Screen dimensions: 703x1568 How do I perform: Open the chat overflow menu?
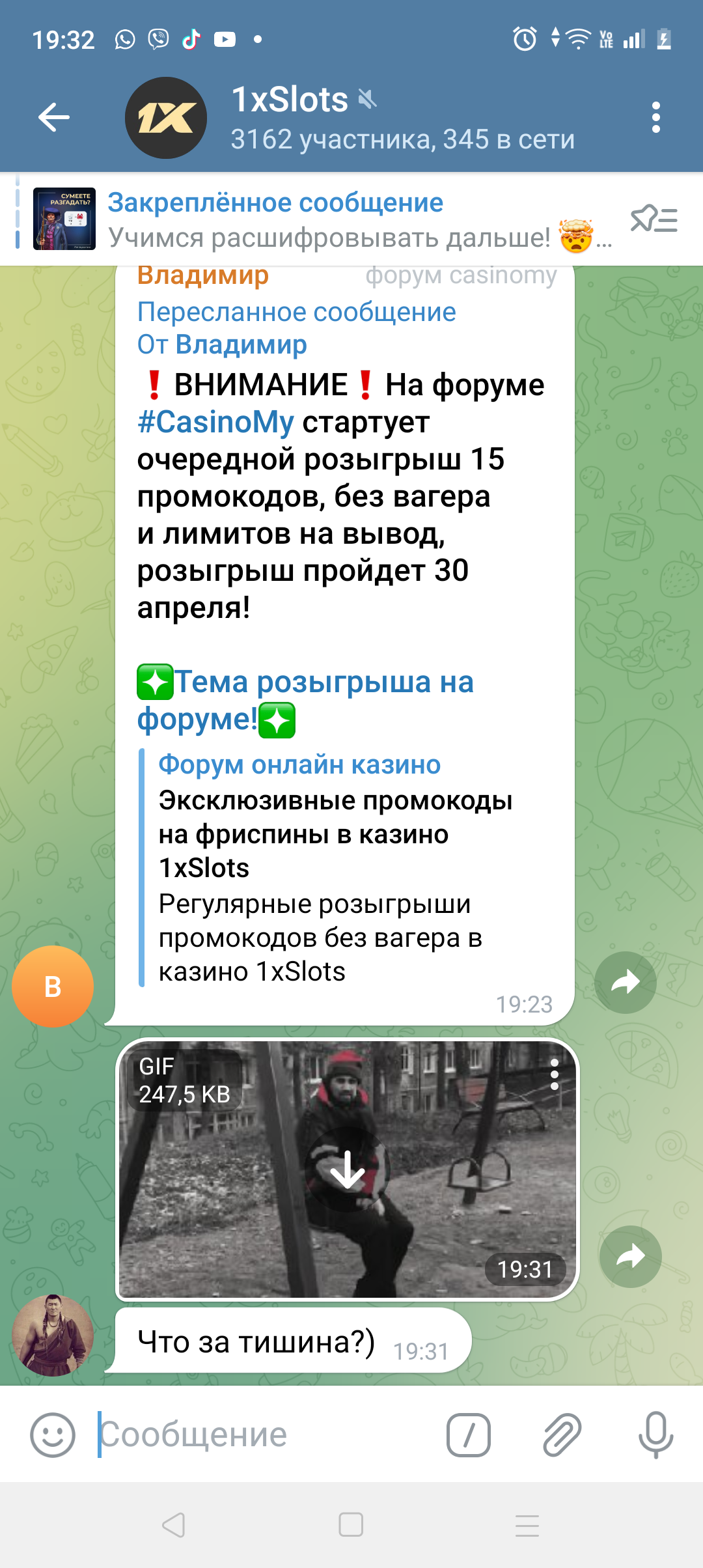655,118
